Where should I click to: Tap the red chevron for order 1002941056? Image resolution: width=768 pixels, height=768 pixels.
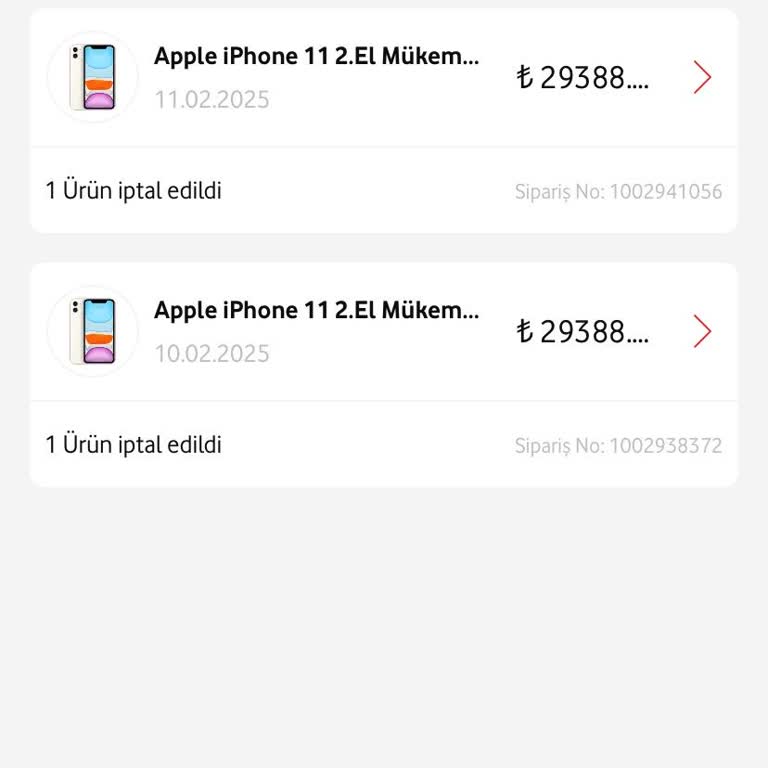pyautogui.click(x=702, y=78)
